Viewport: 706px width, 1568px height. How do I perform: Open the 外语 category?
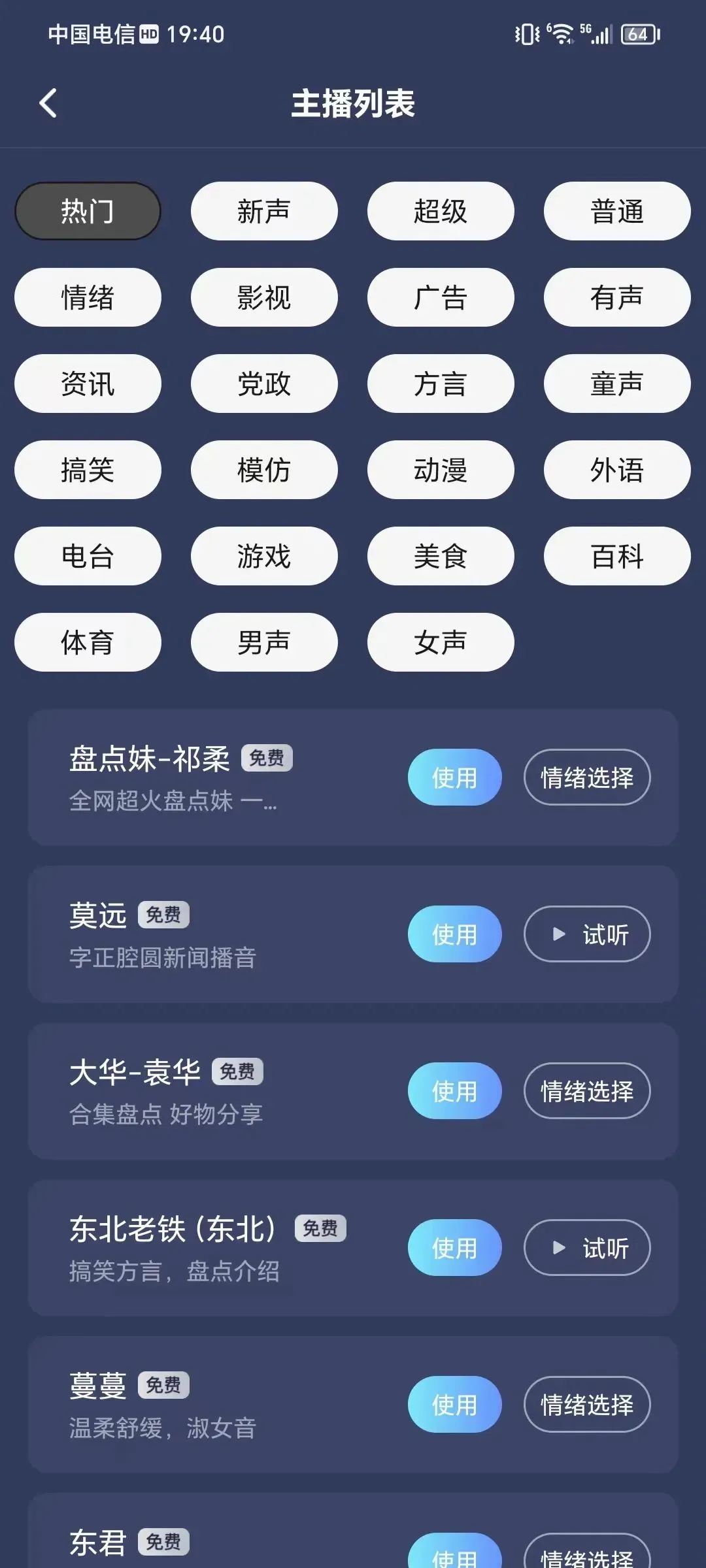click(617, 470)
